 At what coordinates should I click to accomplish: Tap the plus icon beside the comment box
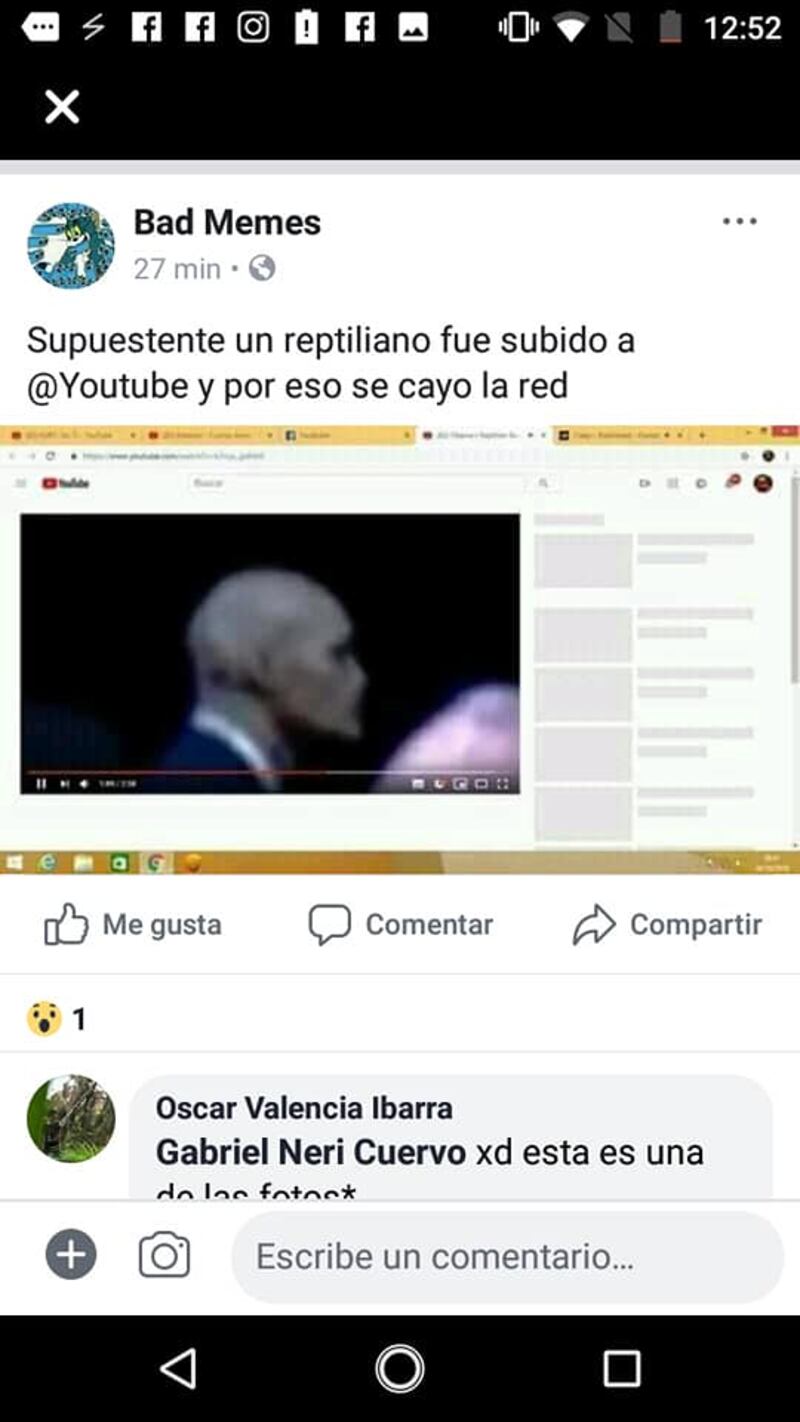71,1255
